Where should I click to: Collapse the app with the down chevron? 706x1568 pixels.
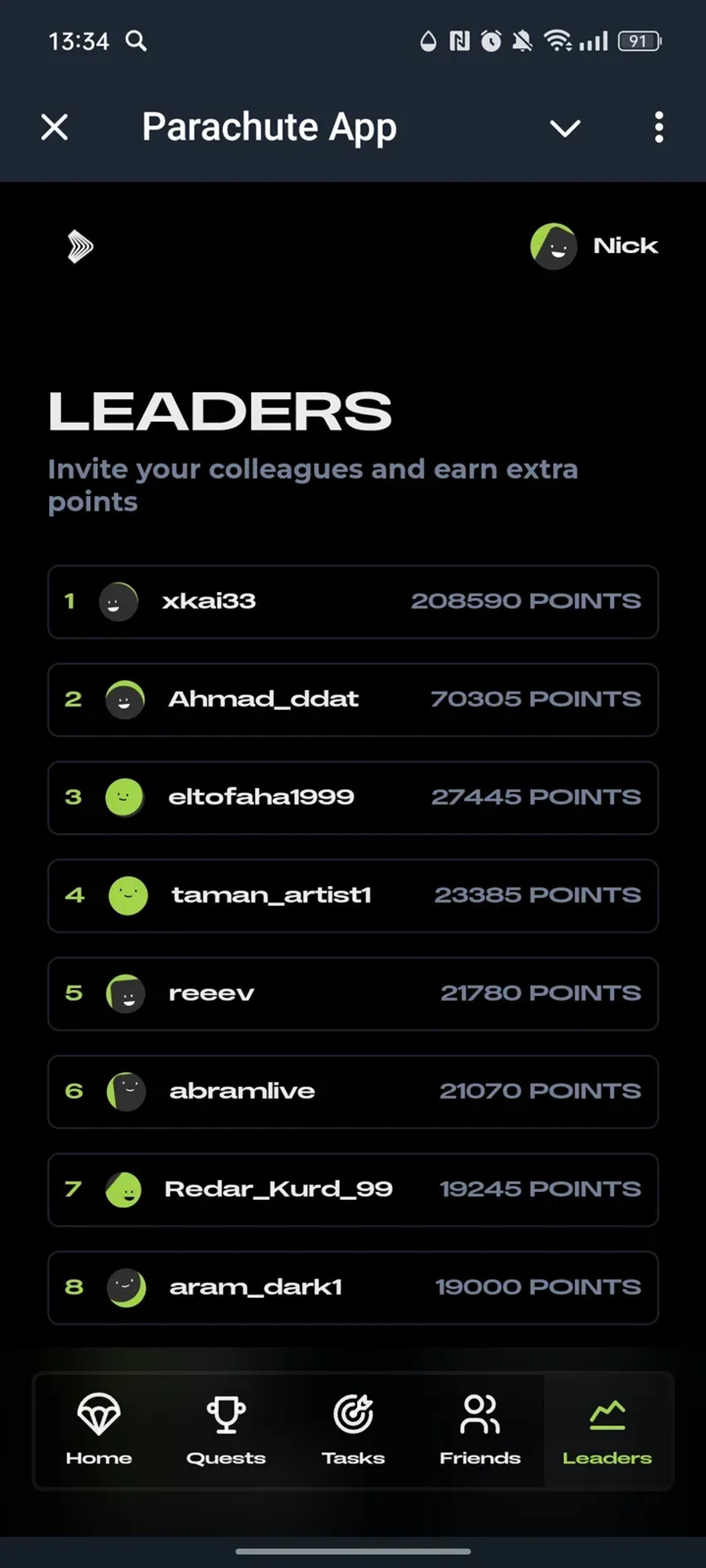tap(565, 128)
